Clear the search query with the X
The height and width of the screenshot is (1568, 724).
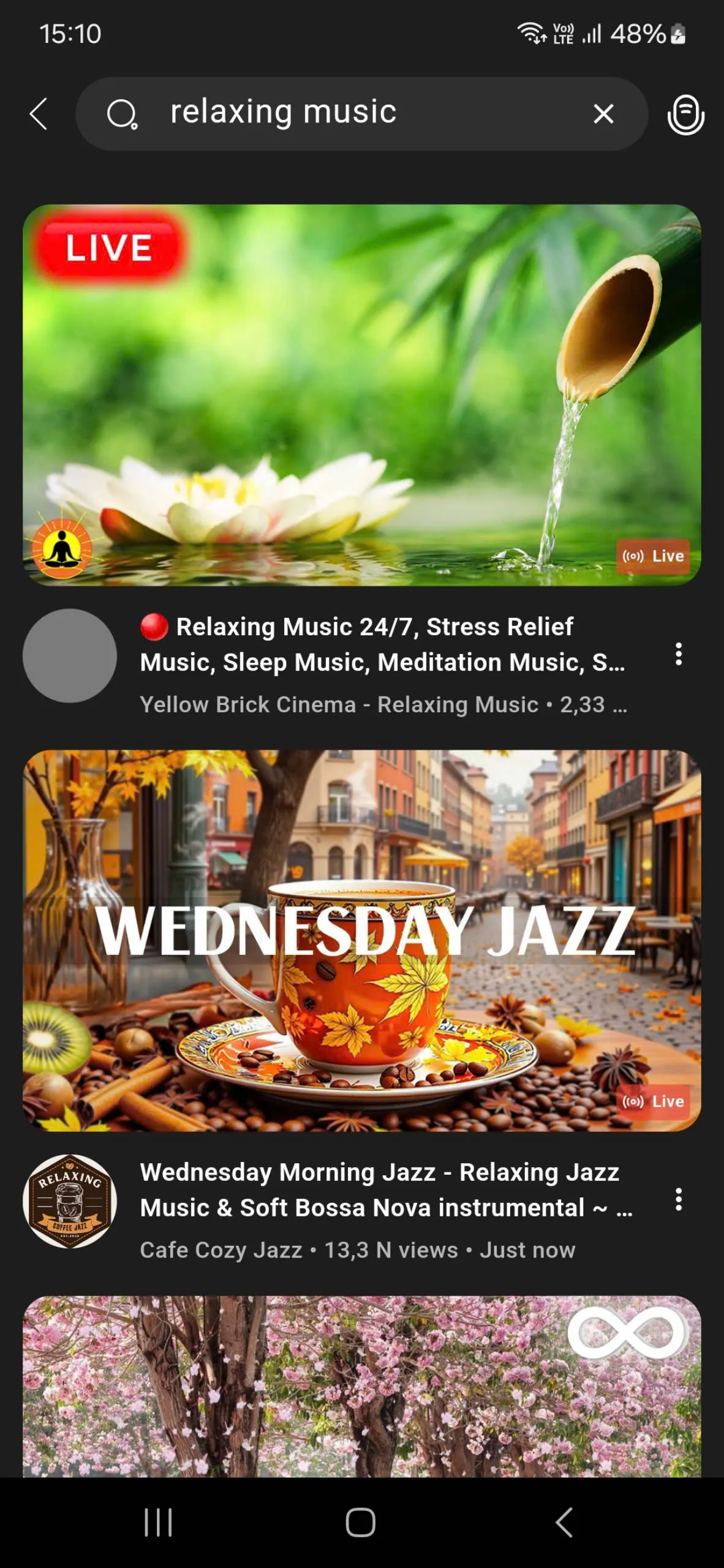click(x=603, y=114)
